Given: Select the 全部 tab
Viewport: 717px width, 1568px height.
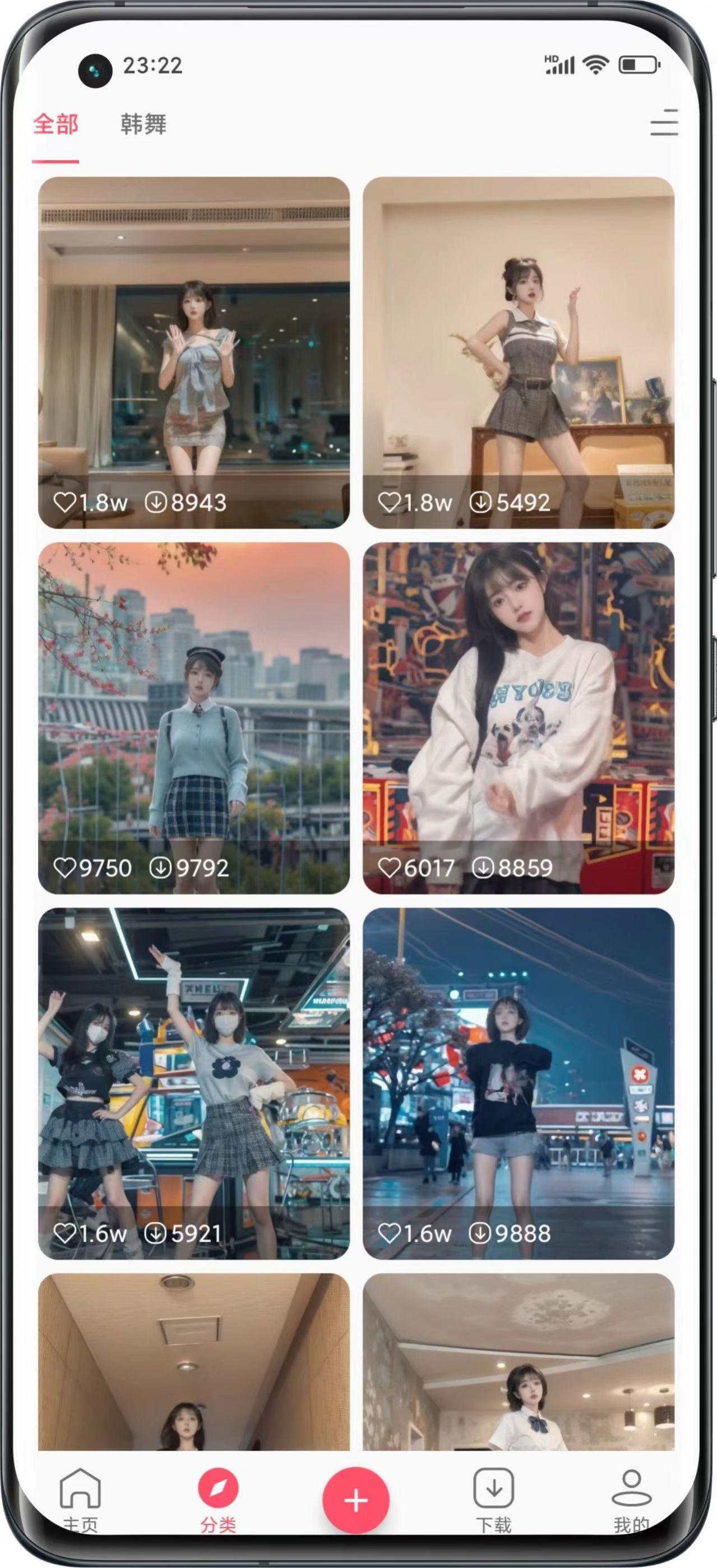Looking at the screenshot, I should pyautogui.click(x=55, y=124).
